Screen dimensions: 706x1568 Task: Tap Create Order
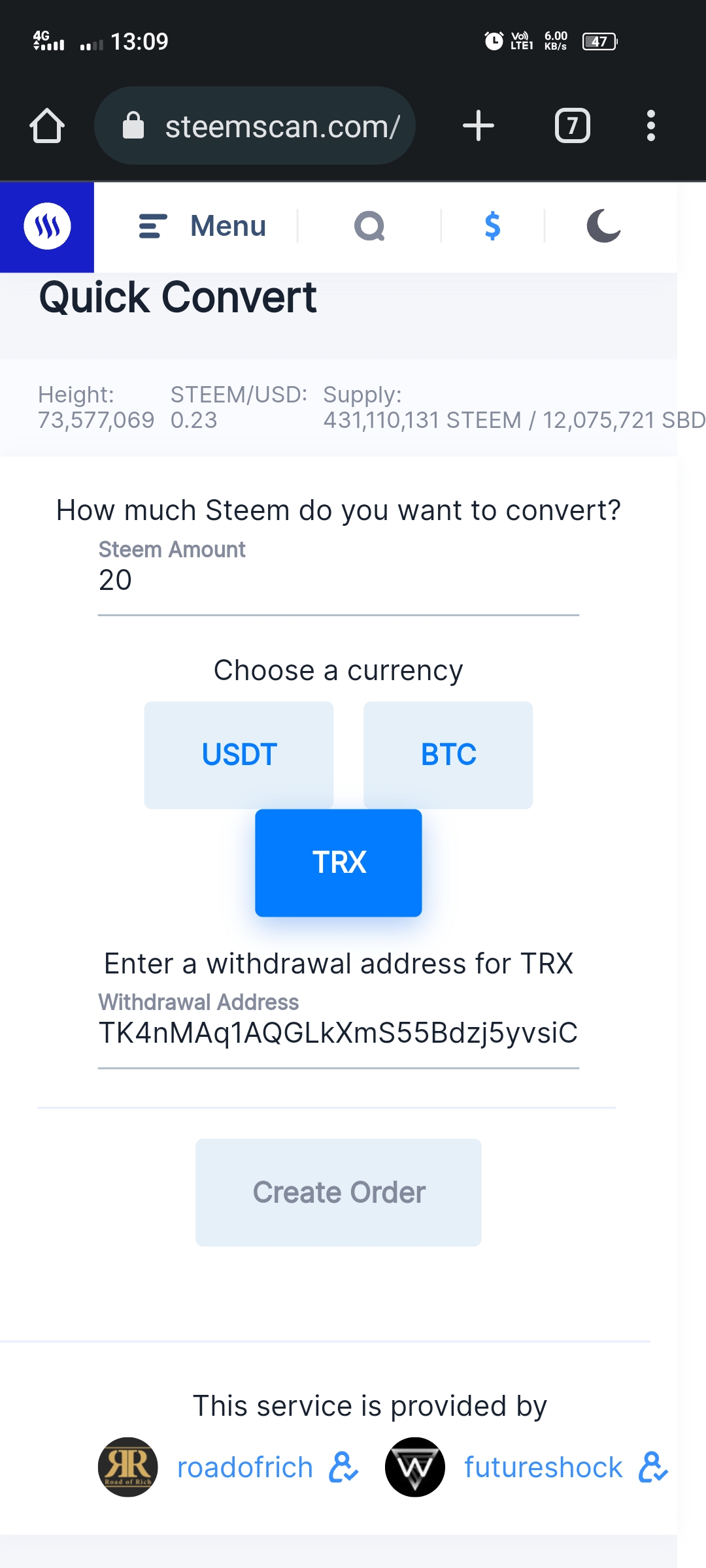(338, 1192)
